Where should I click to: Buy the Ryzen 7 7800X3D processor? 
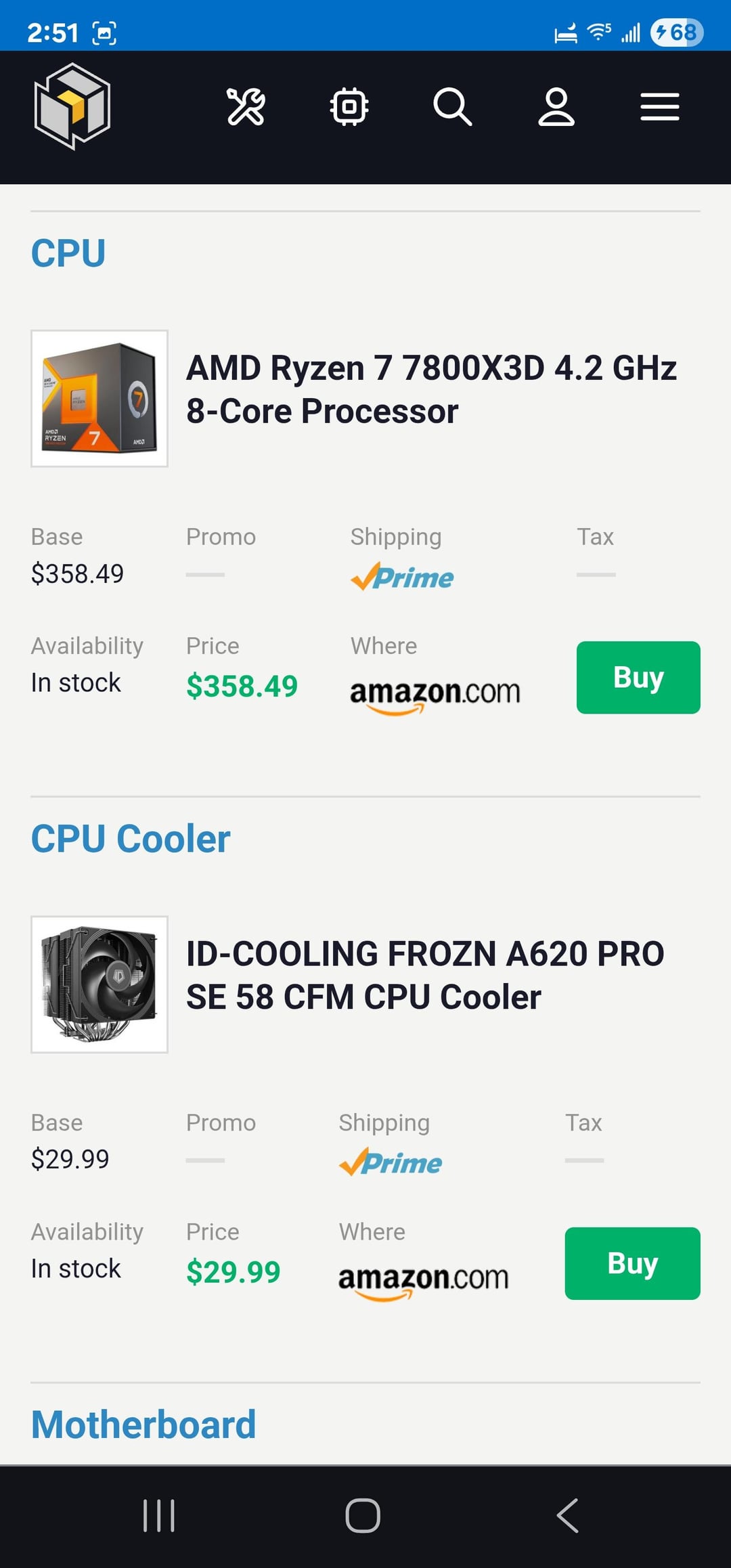click(638, 677)
